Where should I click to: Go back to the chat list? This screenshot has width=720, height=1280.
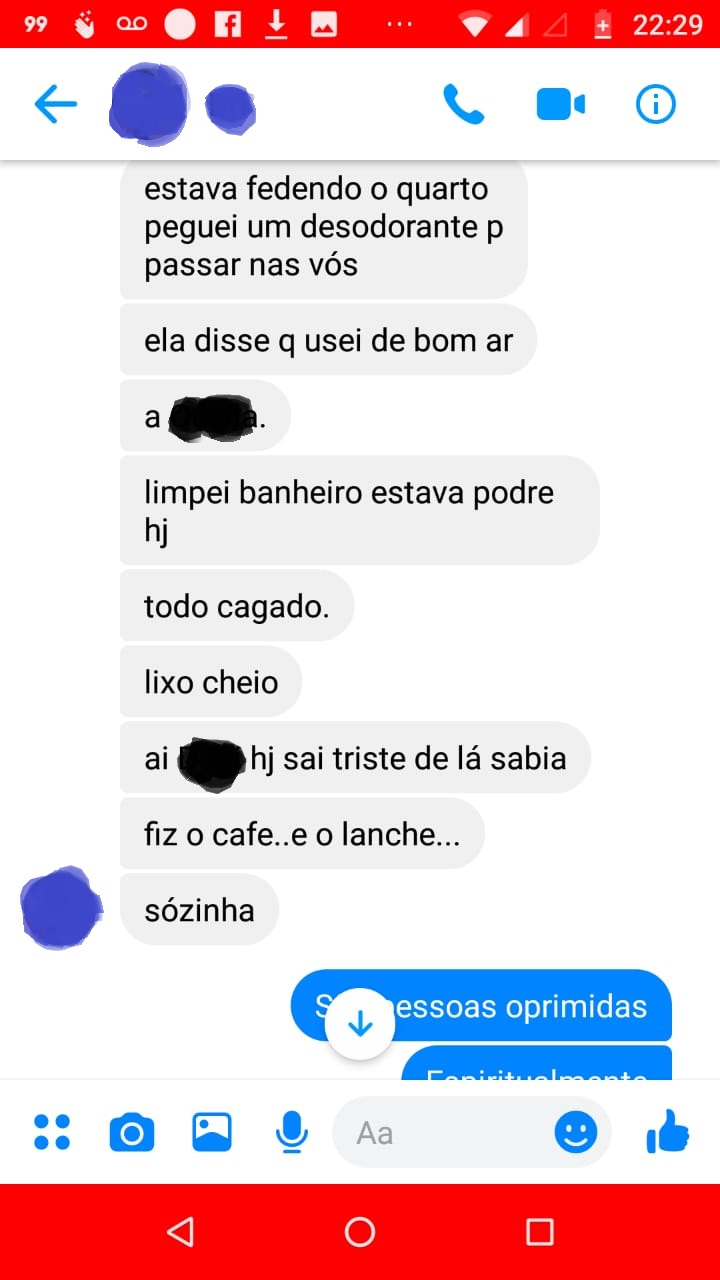[x=56, y=104]
